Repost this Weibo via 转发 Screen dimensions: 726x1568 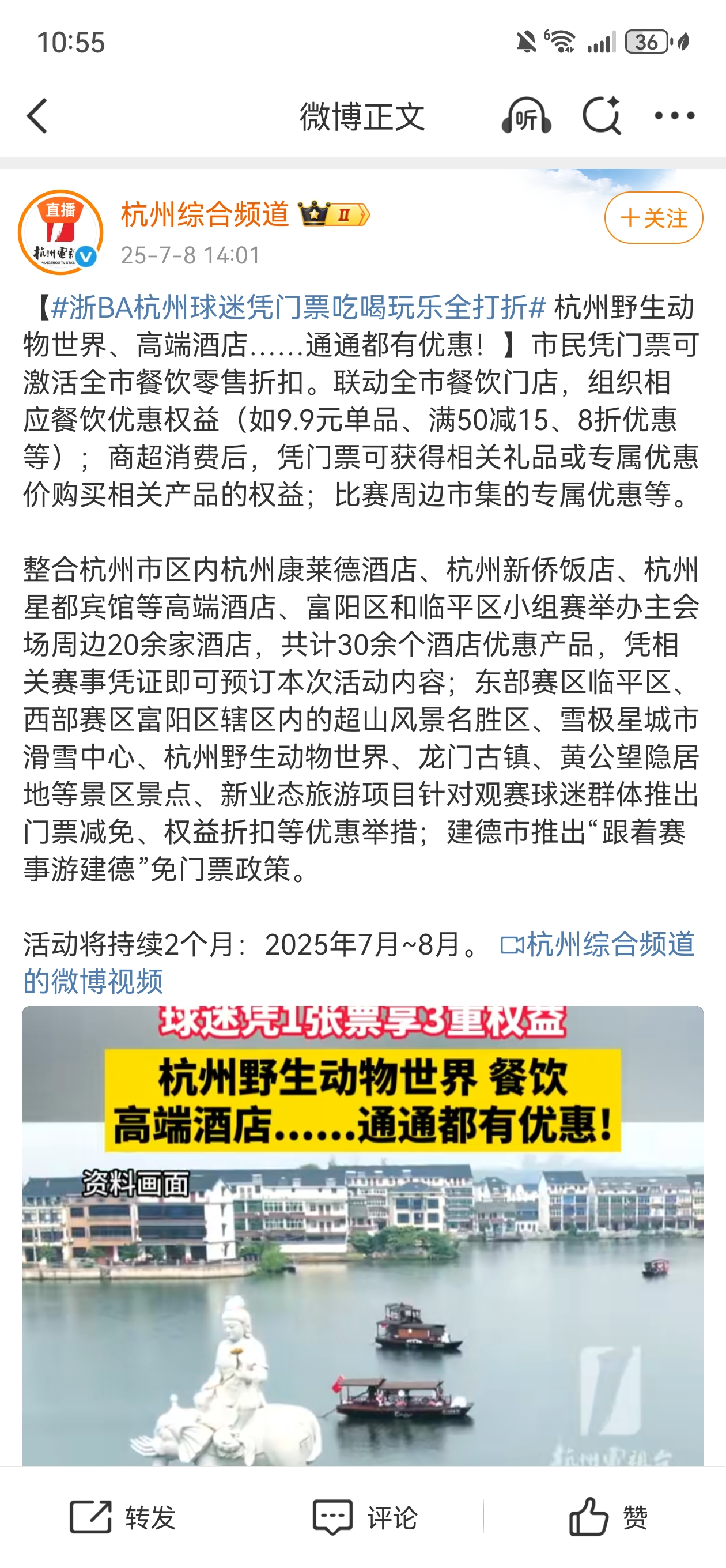[123, 1516]
